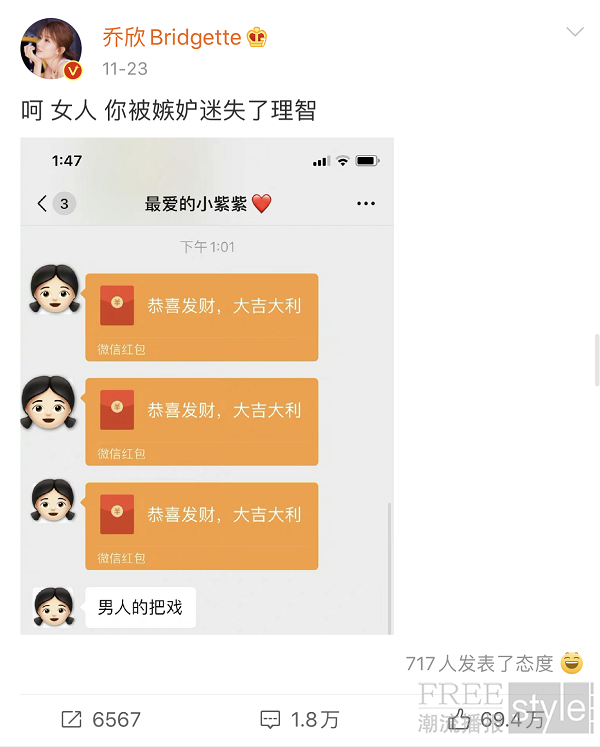Open the attached chat screenshot image

pyautogui.click(x=207, y=386)
